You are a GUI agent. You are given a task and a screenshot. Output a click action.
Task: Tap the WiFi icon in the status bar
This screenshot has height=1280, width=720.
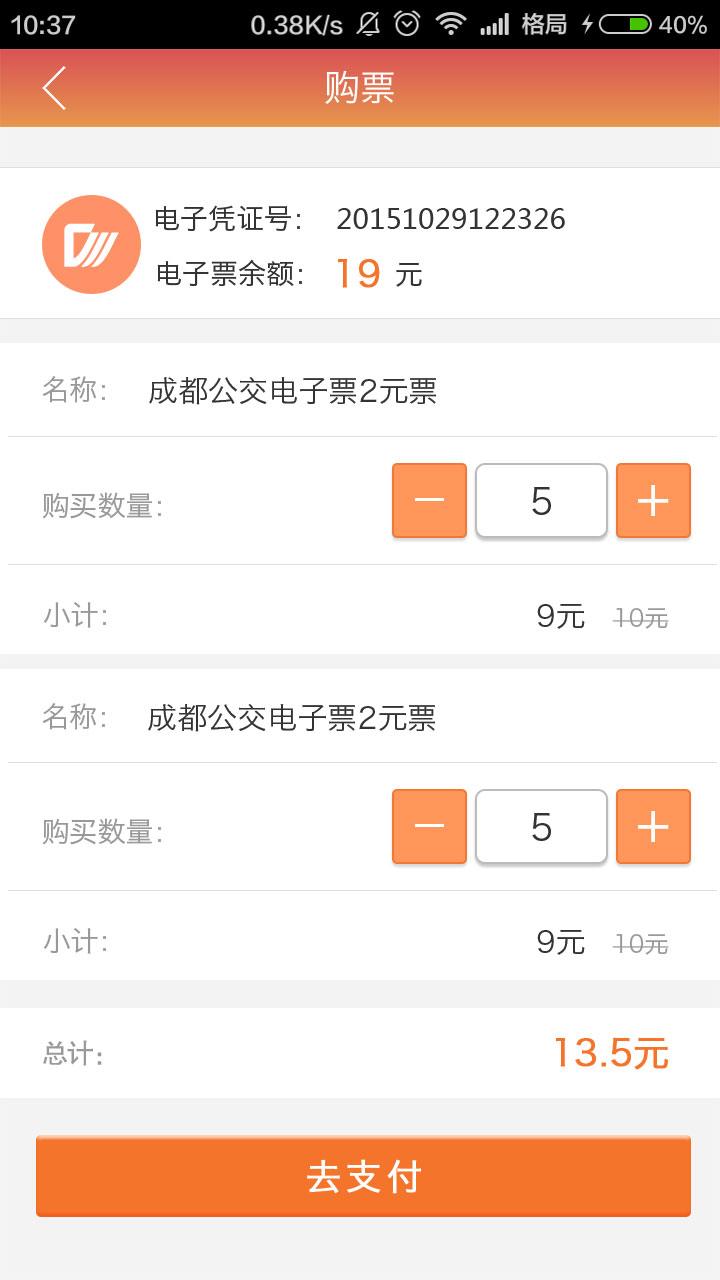(x=450, y=24)
